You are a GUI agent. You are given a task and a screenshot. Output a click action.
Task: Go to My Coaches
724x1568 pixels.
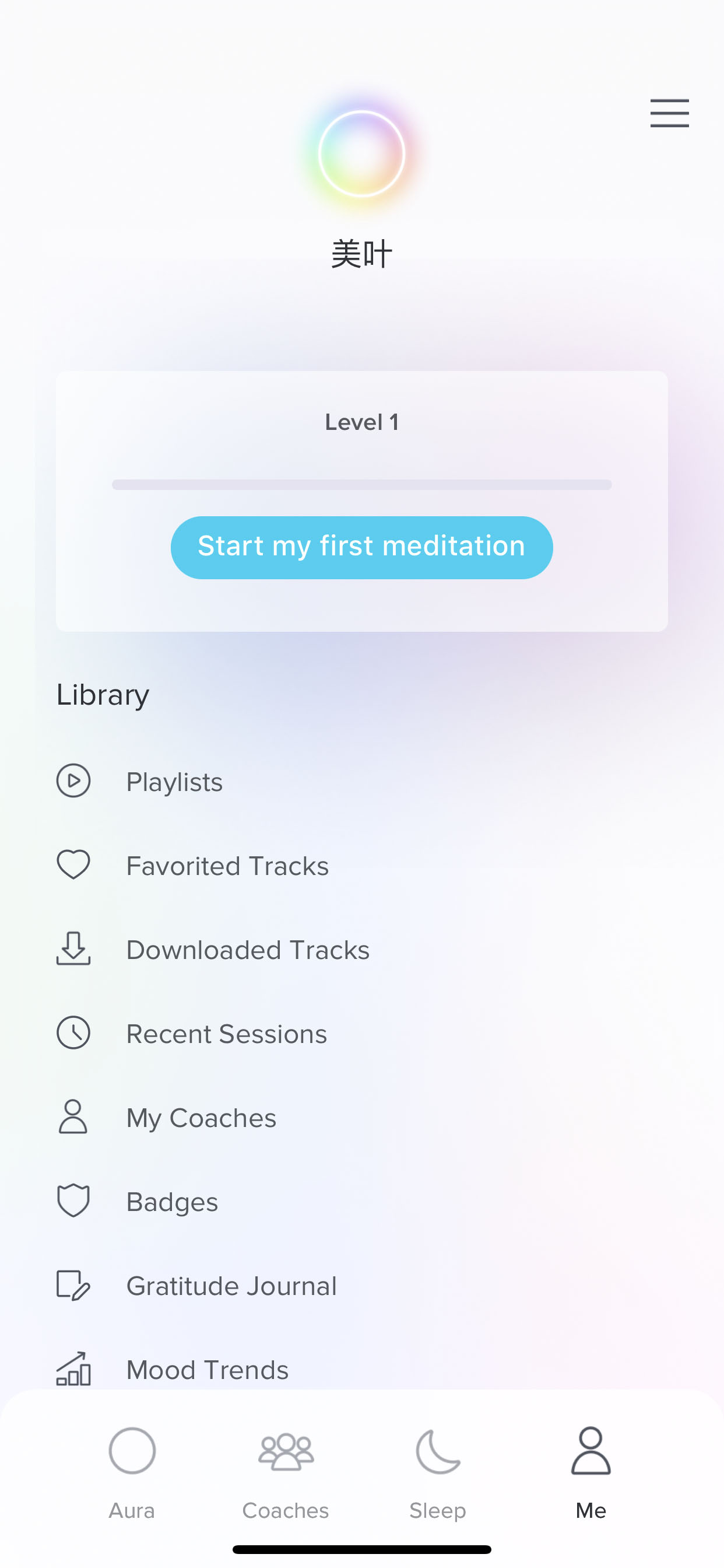[361, 1118]
